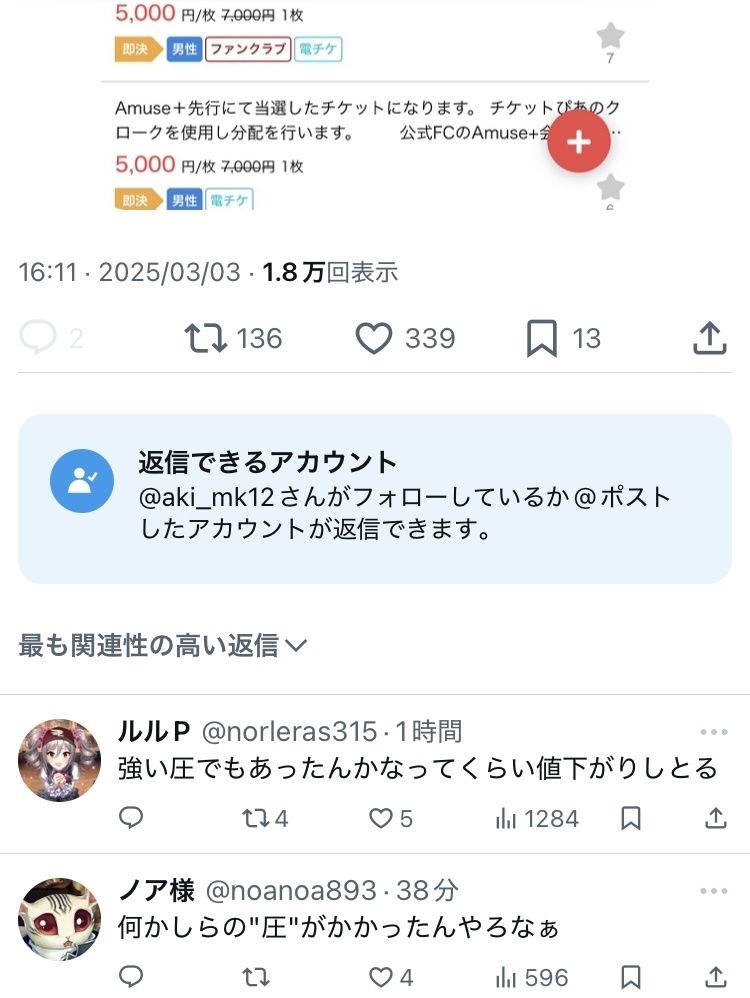Viewport: 750px width, 998px height.
Task: Repost ルルP's reply
Action: [256, 818]
